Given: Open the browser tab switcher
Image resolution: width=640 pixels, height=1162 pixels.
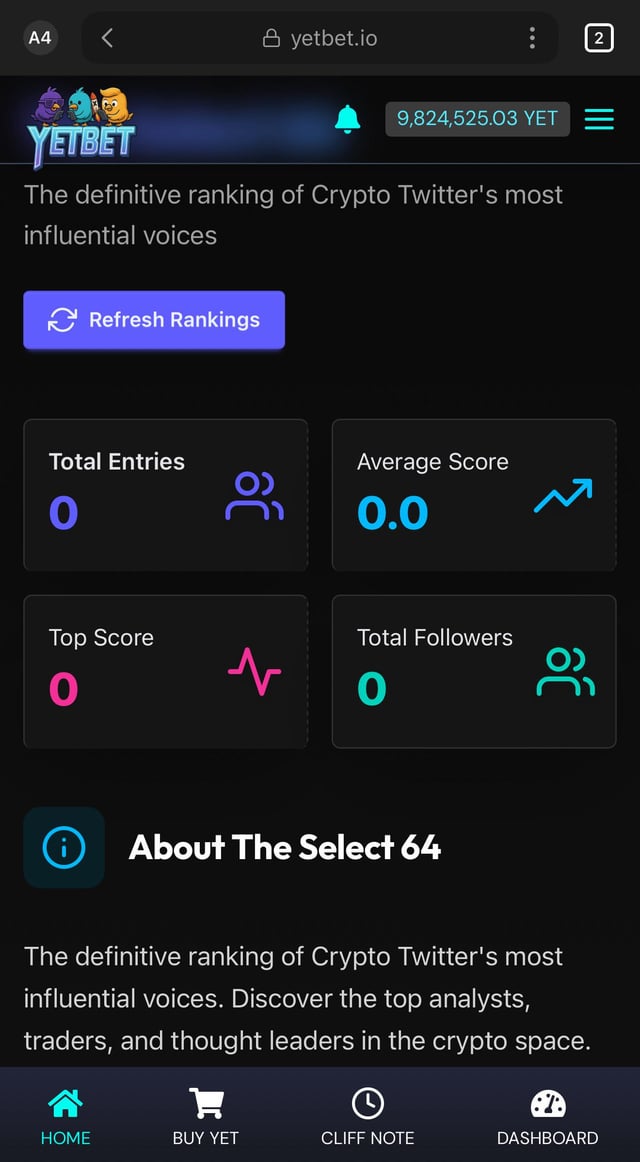Looking at the screenshot, I should click(x=598, y=38).
